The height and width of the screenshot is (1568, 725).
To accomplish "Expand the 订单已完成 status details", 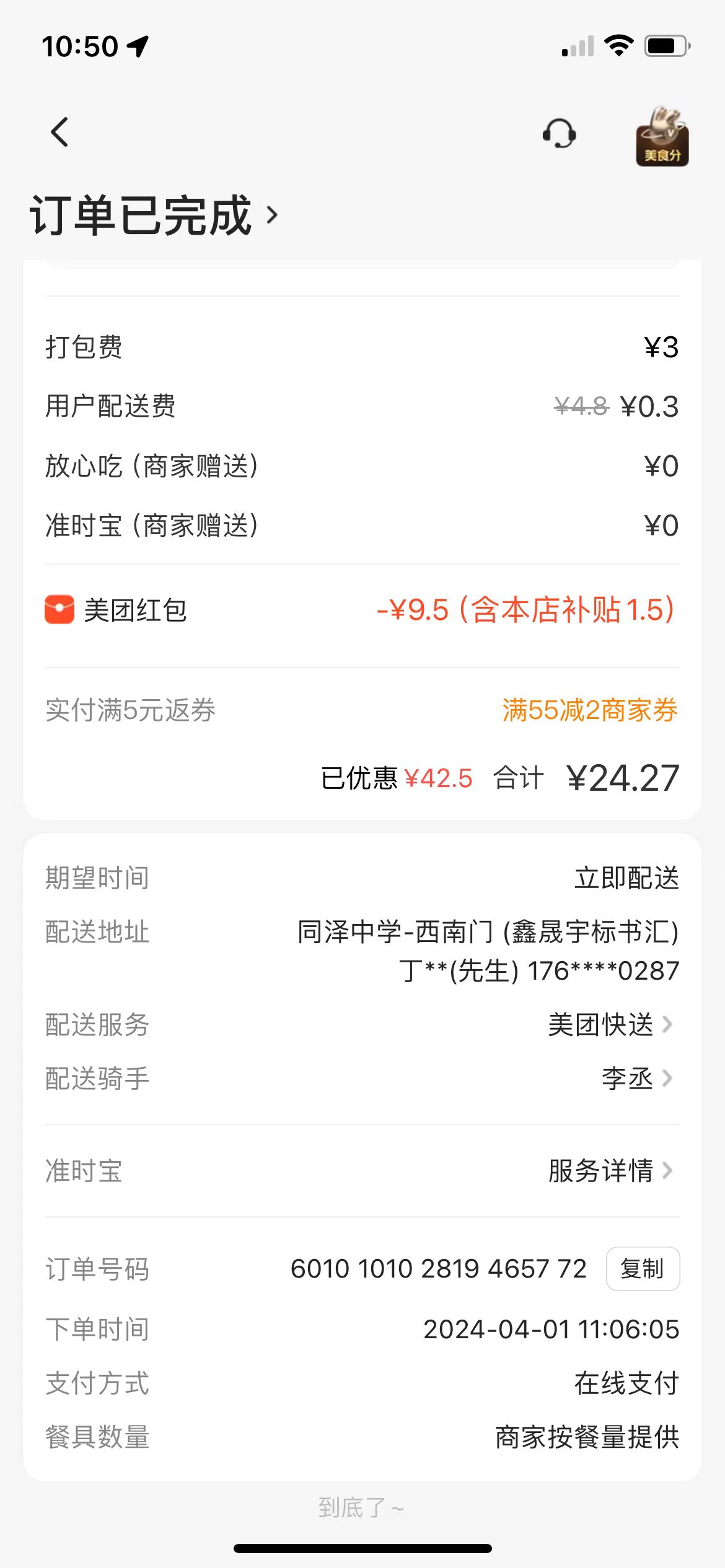I will 155,216.
